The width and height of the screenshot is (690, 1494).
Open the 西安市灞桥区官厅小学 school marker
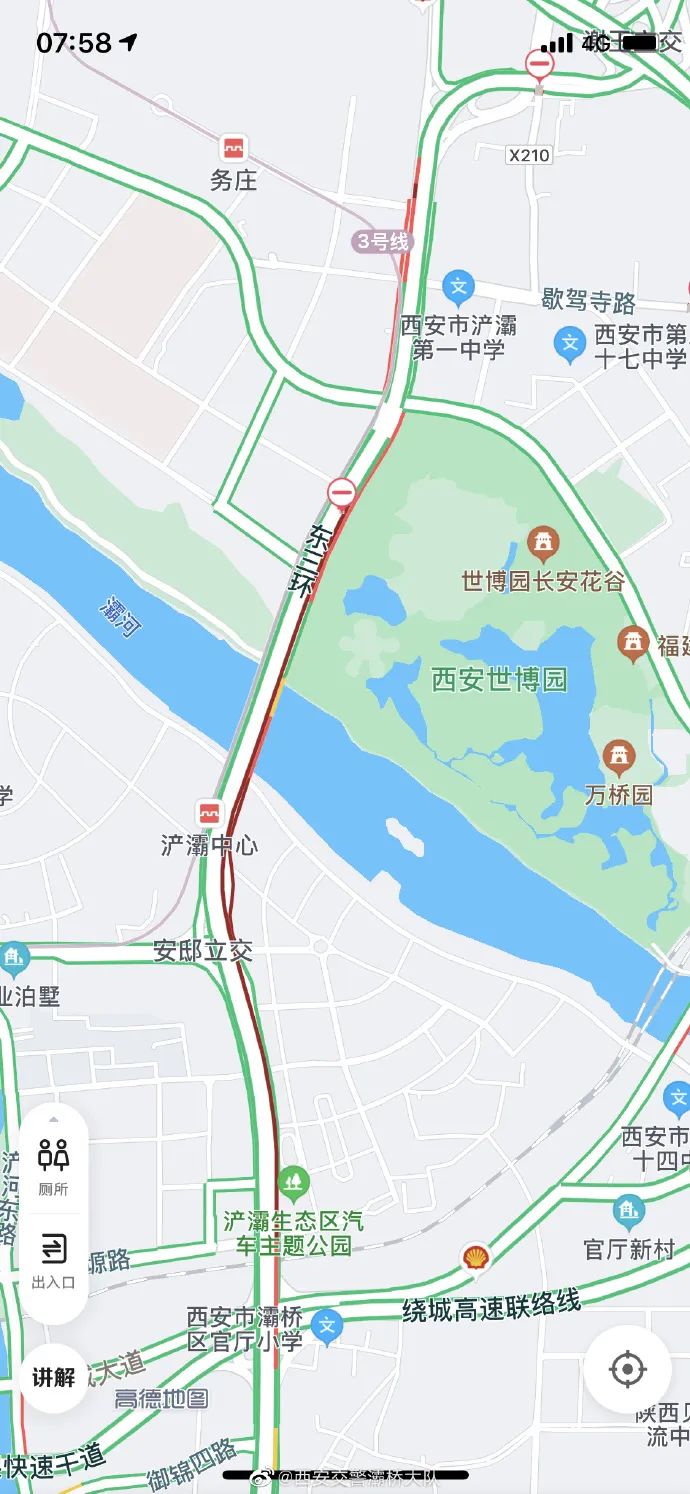pyautogui.click(x=327, y=1327)
